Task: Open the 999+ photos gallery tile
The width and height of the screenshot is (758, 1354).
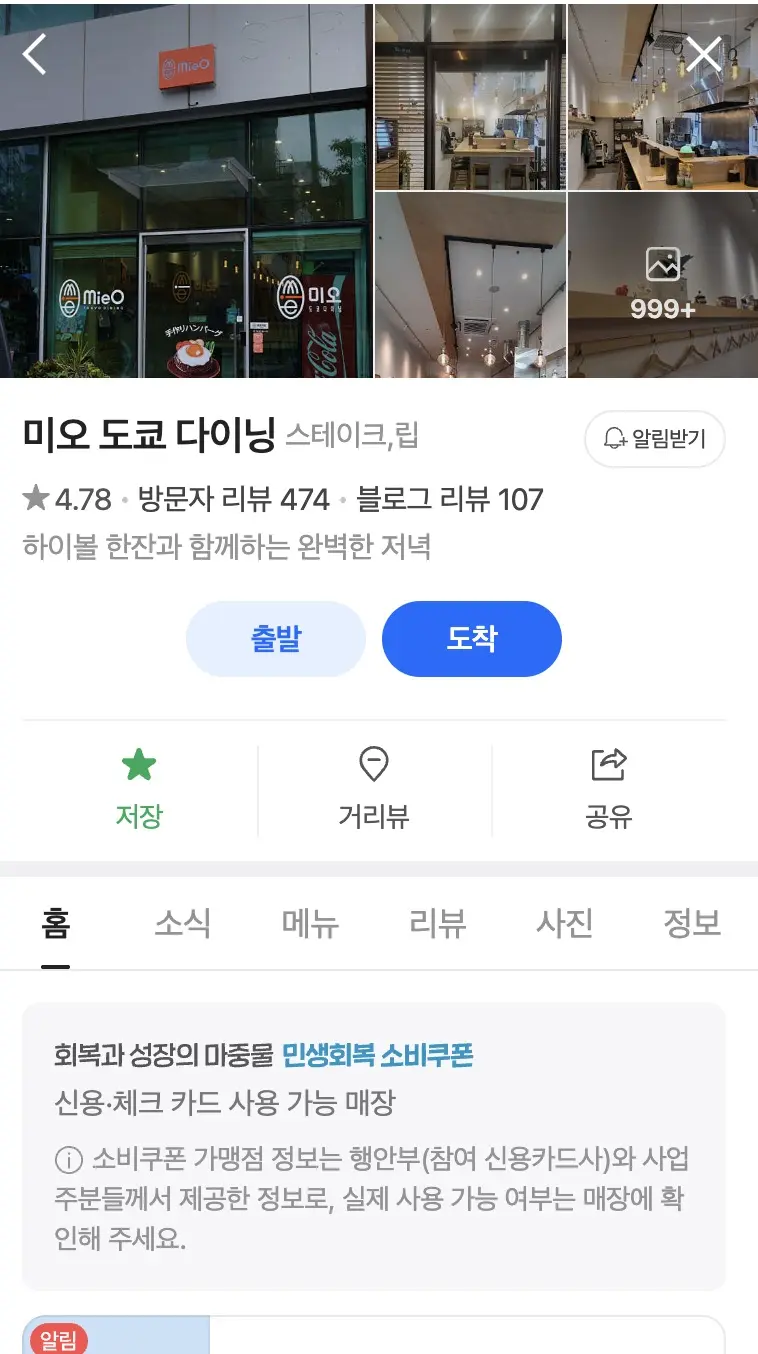Action: [662, 285]
